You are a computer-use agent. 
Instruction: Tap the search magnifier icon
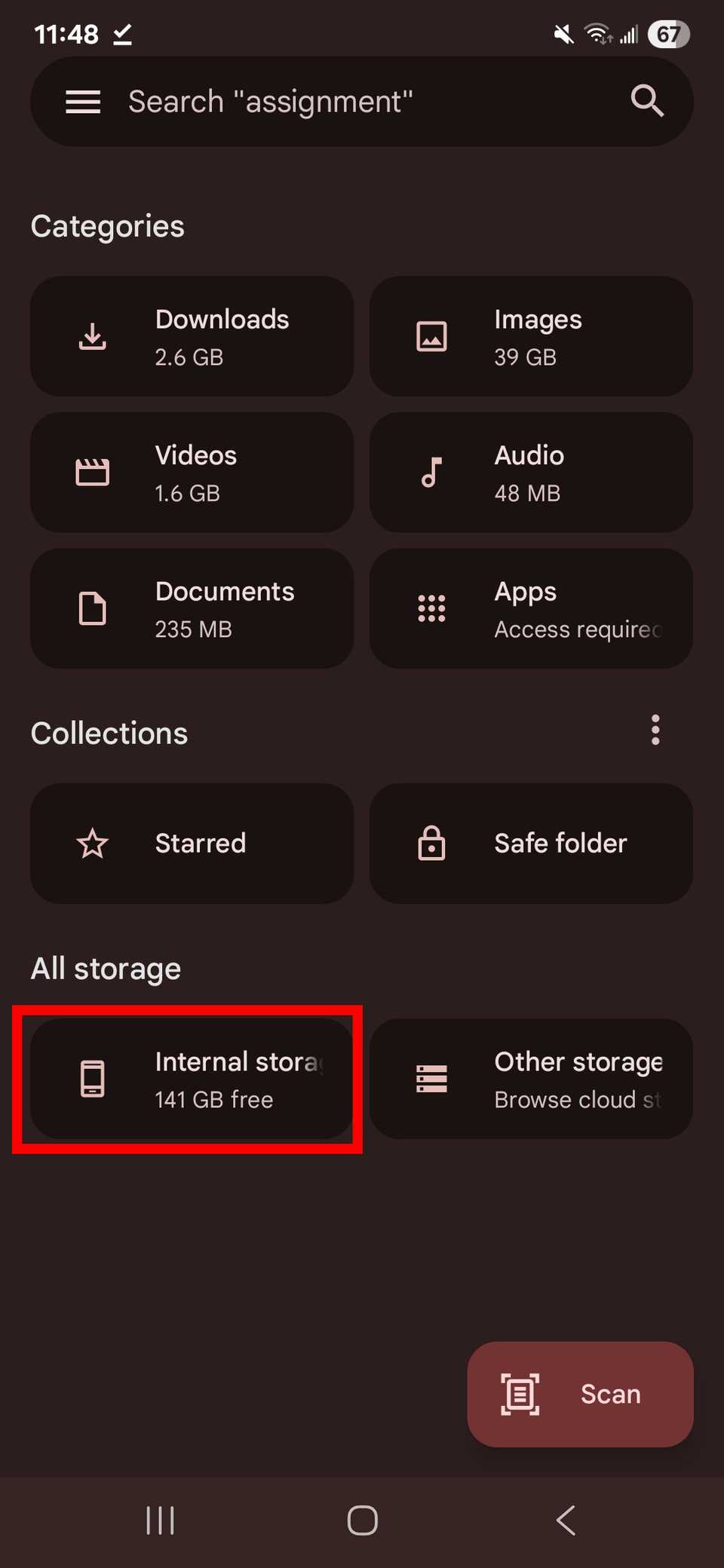click(647, 102)
